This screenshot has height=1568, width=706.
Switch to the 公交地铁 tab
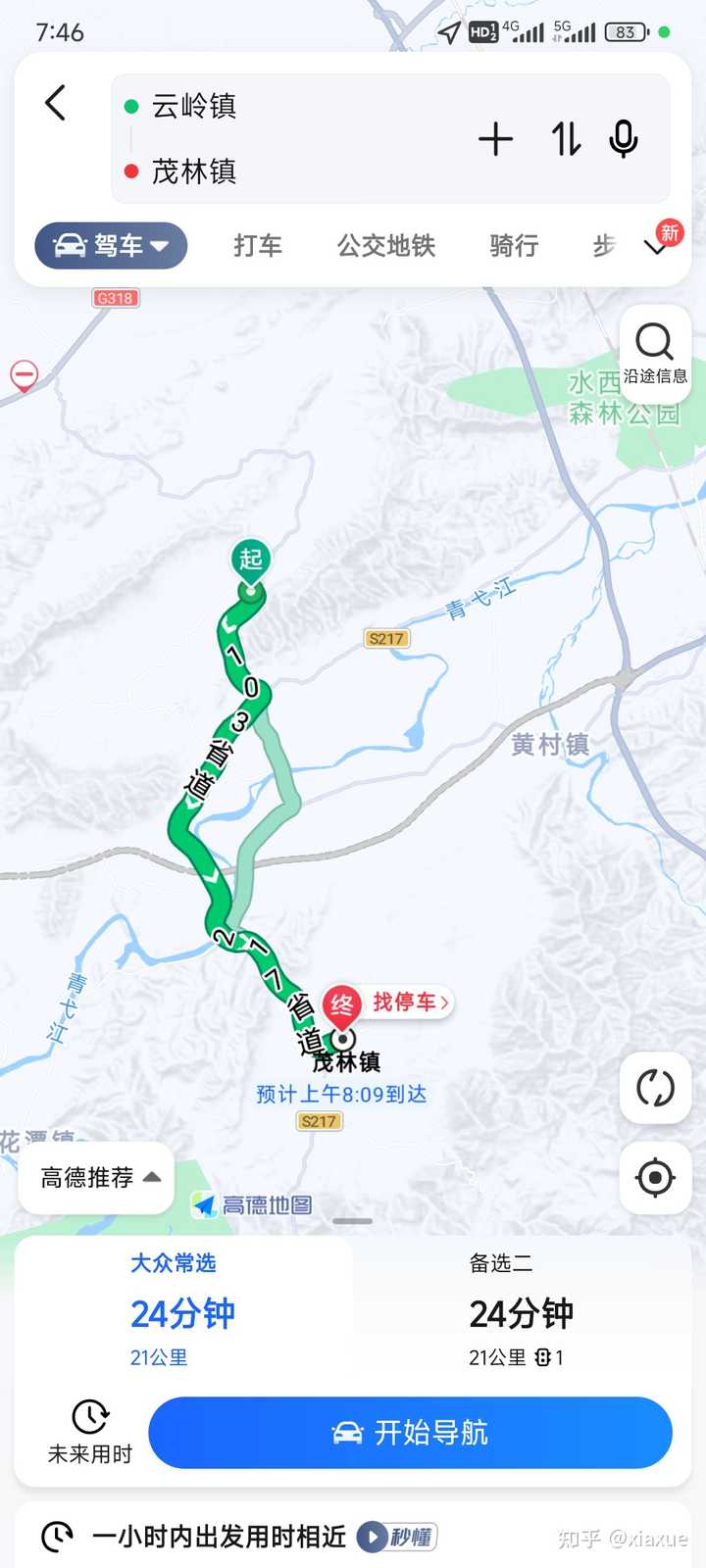point(386,245)
